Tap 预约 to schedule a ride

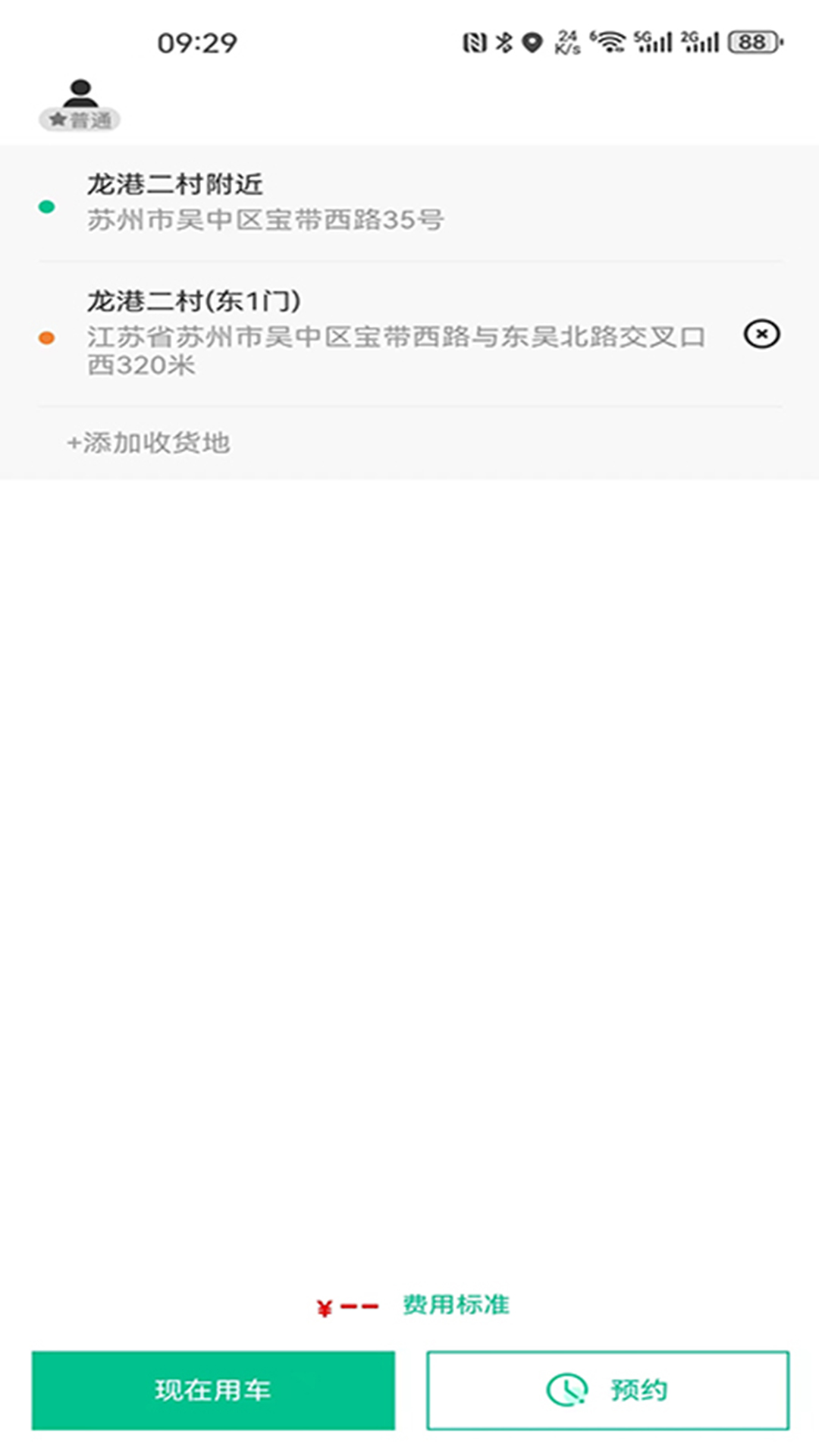(607, 1390)
